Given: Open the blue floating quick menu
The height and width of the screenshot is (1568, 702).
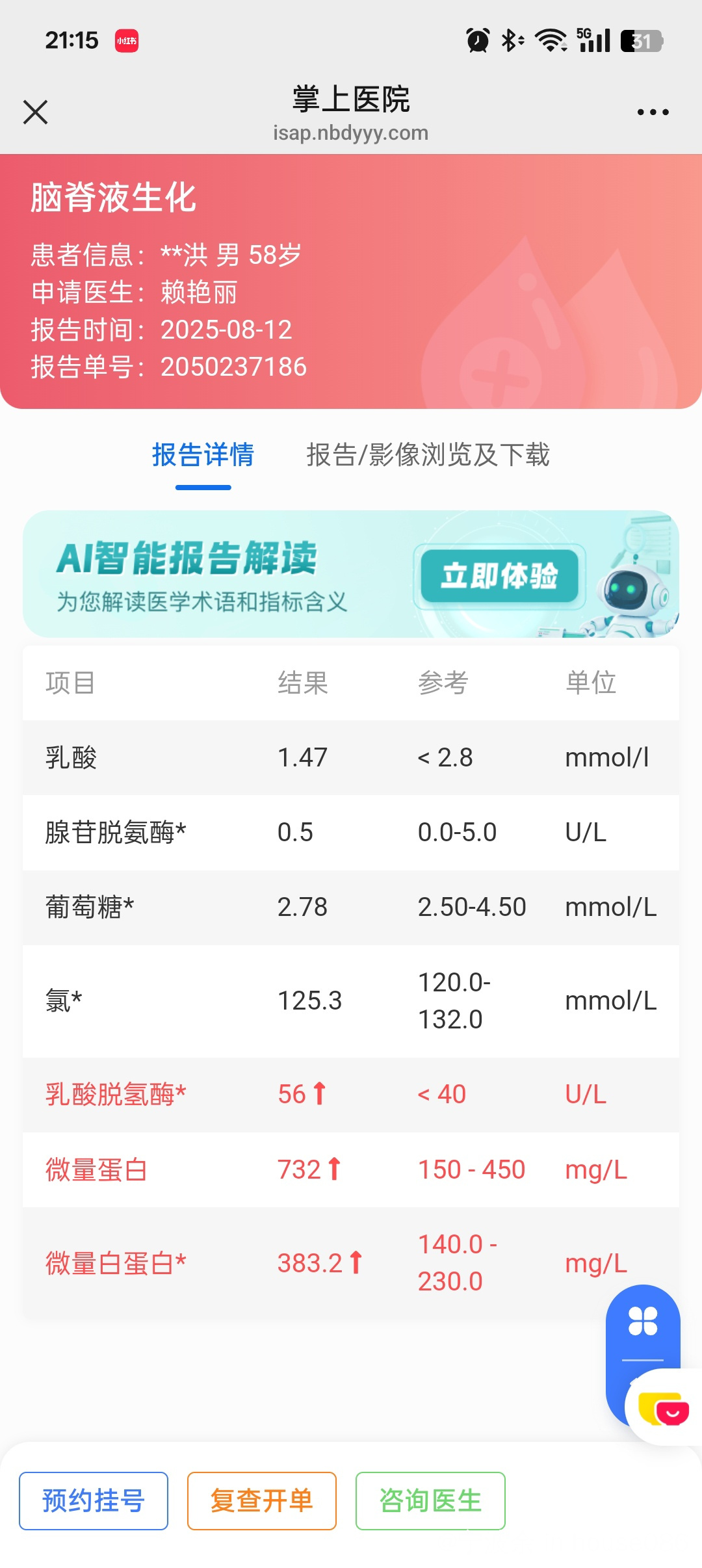Looking at the screenshot, I should 643,1322.
